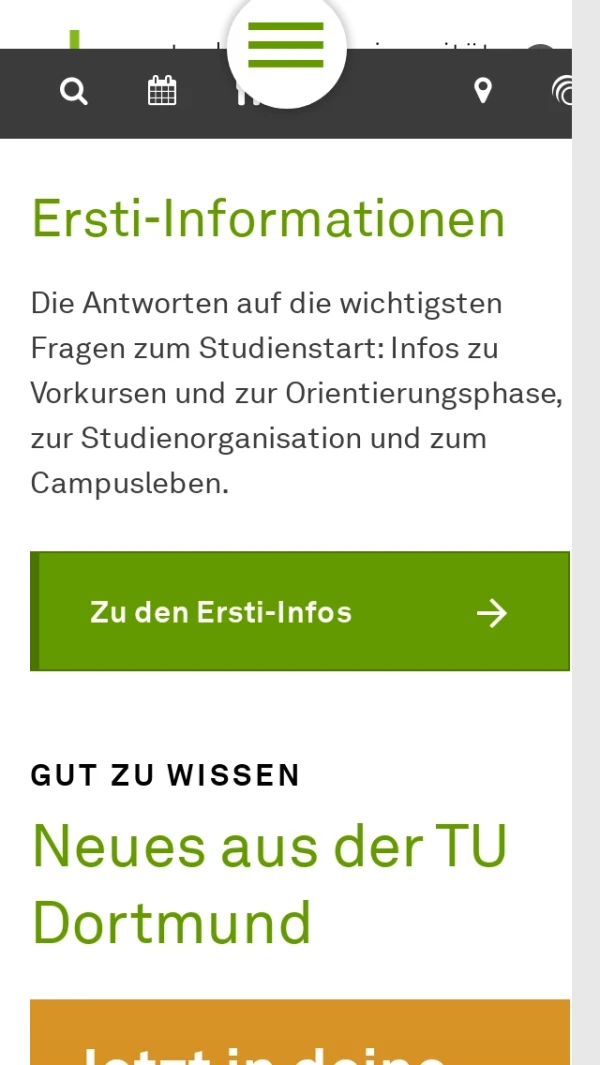Viewport: 600px width, 1065px height.
Task: Go to the Ersti-Infos page
Action: [x=300, y=611]
